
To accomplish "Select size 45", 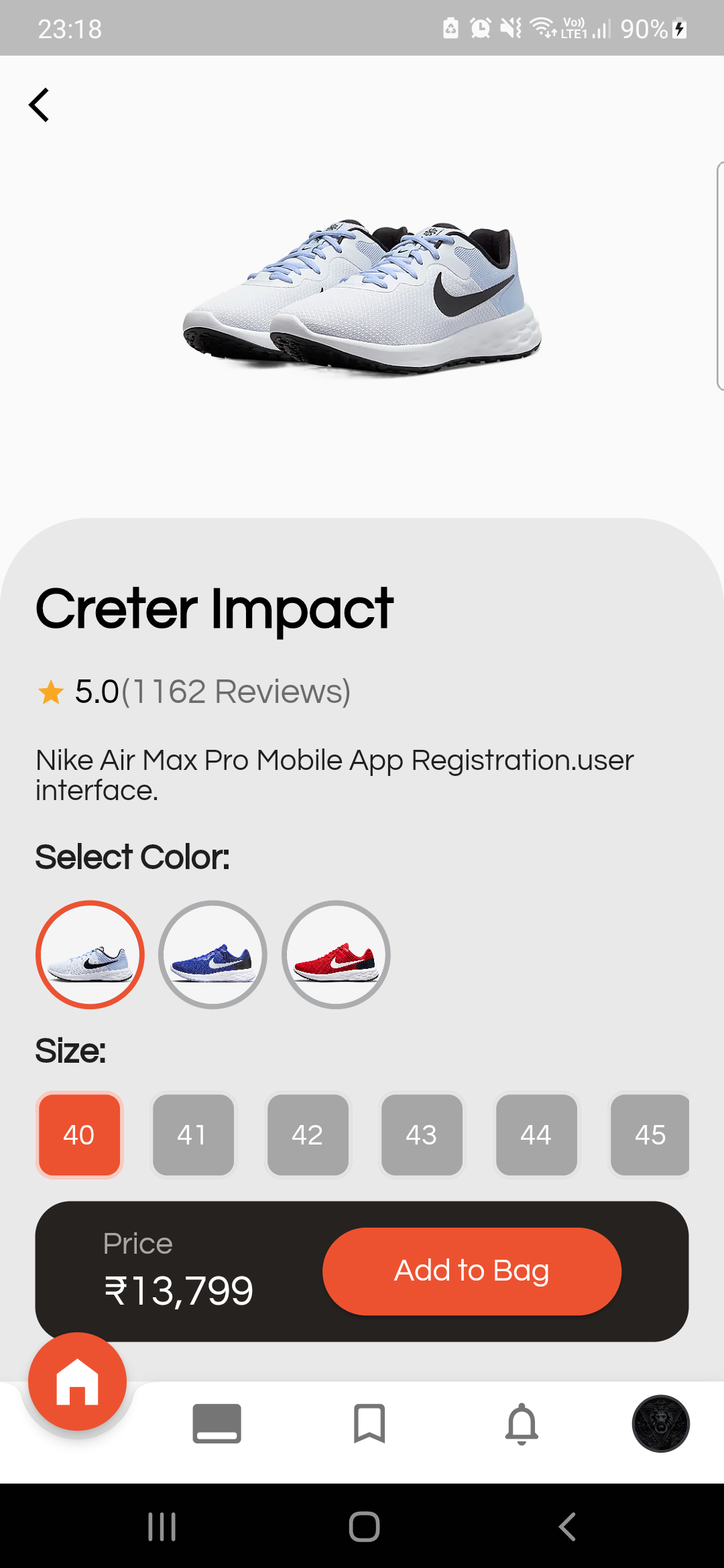I will (x=650, y=1134).
